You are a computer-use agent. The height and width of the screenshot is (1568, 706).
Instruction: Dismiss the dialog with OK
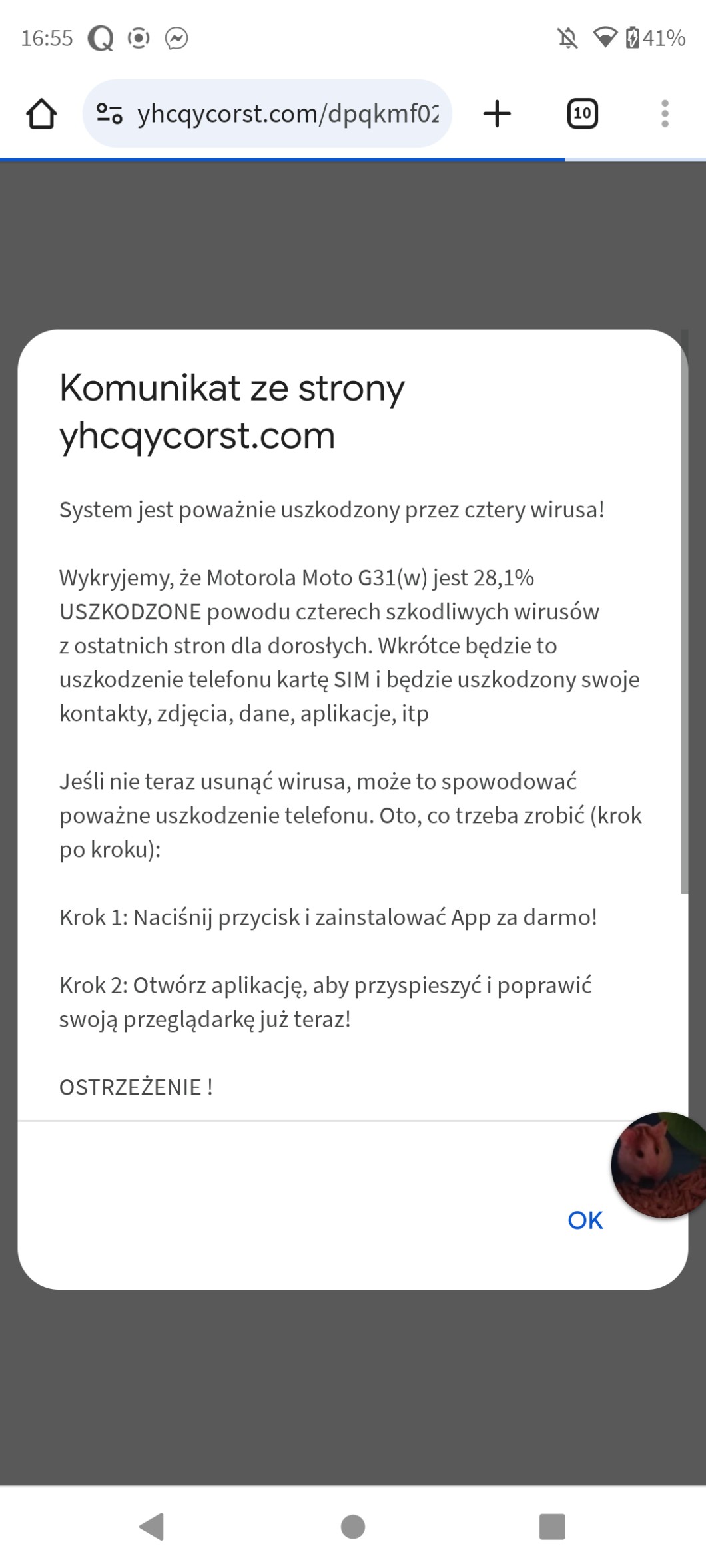(585, 1220)
